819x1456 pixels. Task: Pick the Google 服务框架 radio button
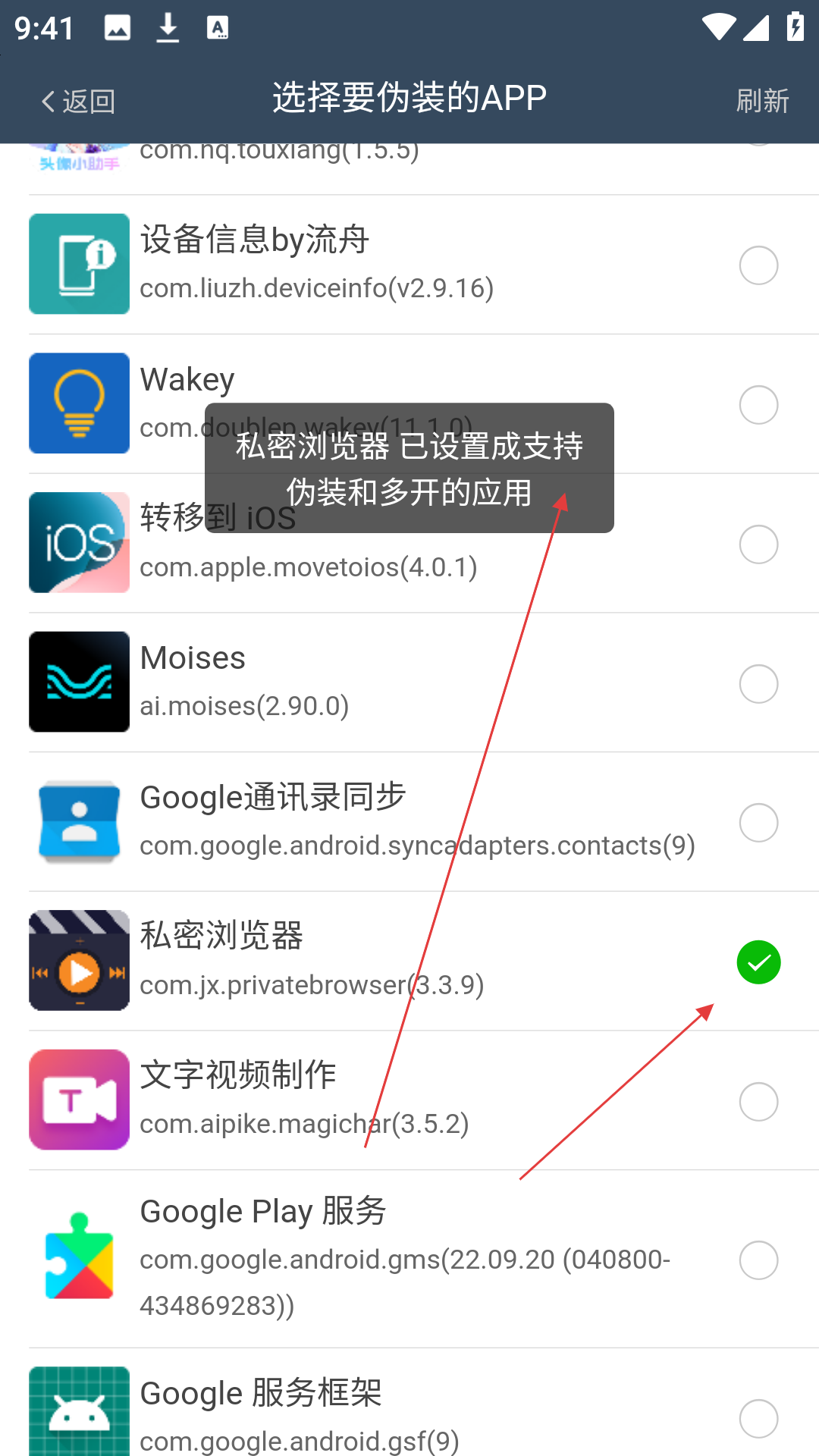[758, 1419]
